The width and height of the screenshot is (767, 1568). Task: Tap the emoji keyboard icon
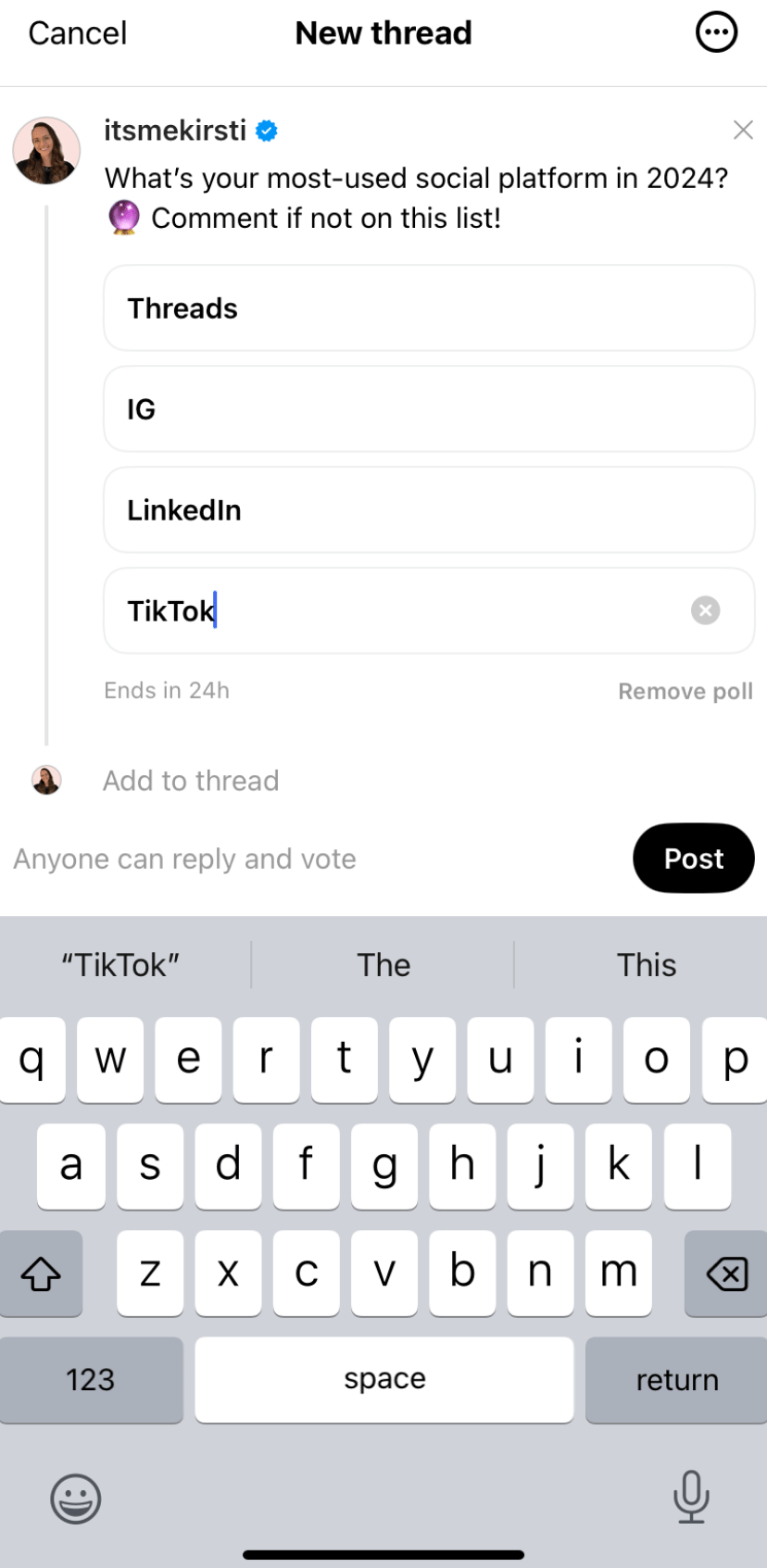click(x=77, y=1499)
